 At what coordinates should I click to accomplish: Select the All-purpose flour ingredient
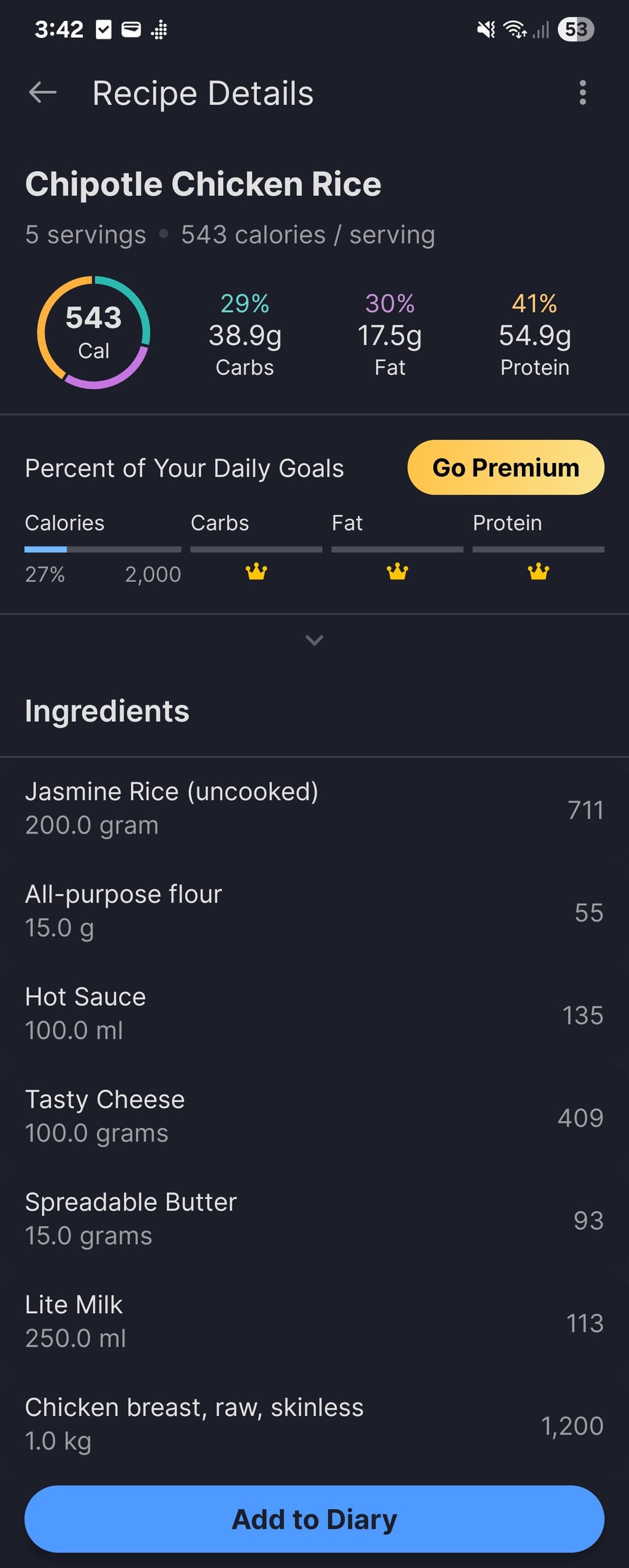pyautogui.click(x=314, y=910)
